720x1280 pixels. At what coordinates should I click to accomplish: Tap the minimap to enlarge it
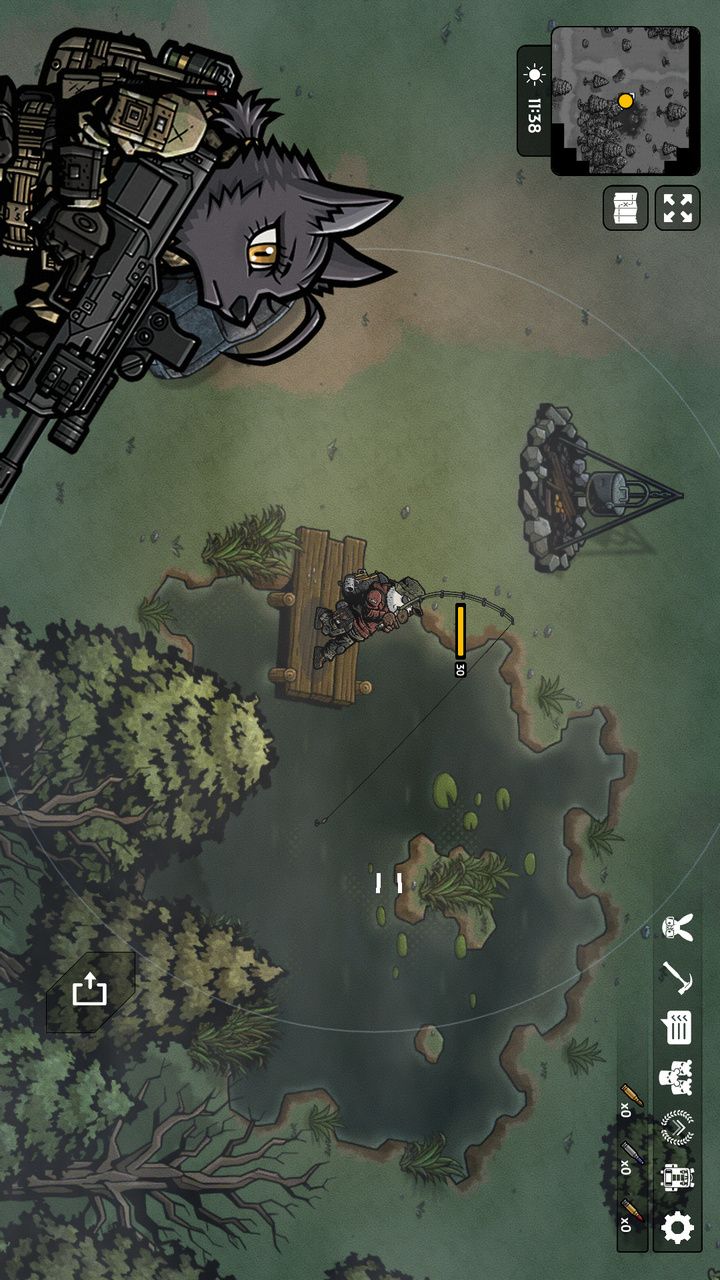625,100
